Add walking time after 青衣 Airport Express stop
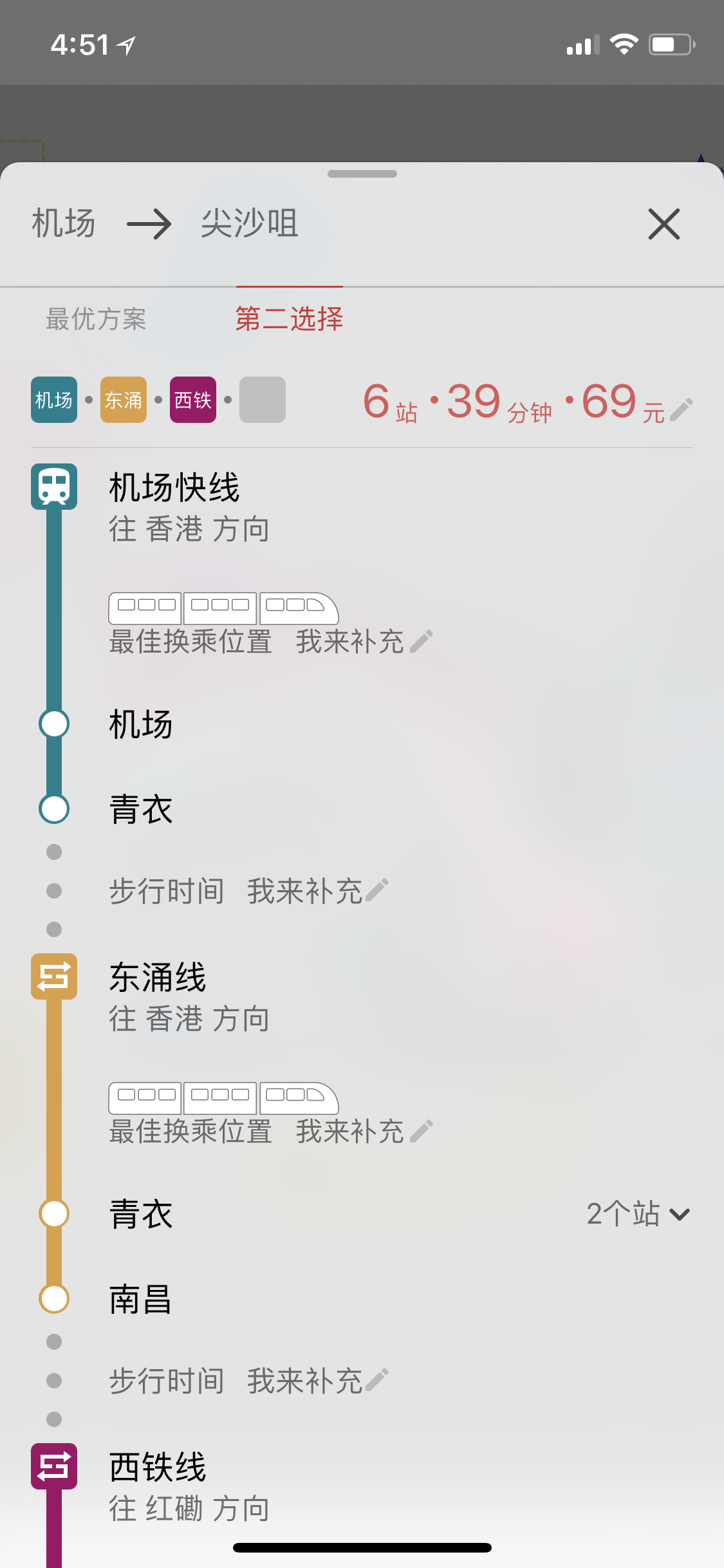The width and height of the screenshot is (724, 1568). point(318,891)
